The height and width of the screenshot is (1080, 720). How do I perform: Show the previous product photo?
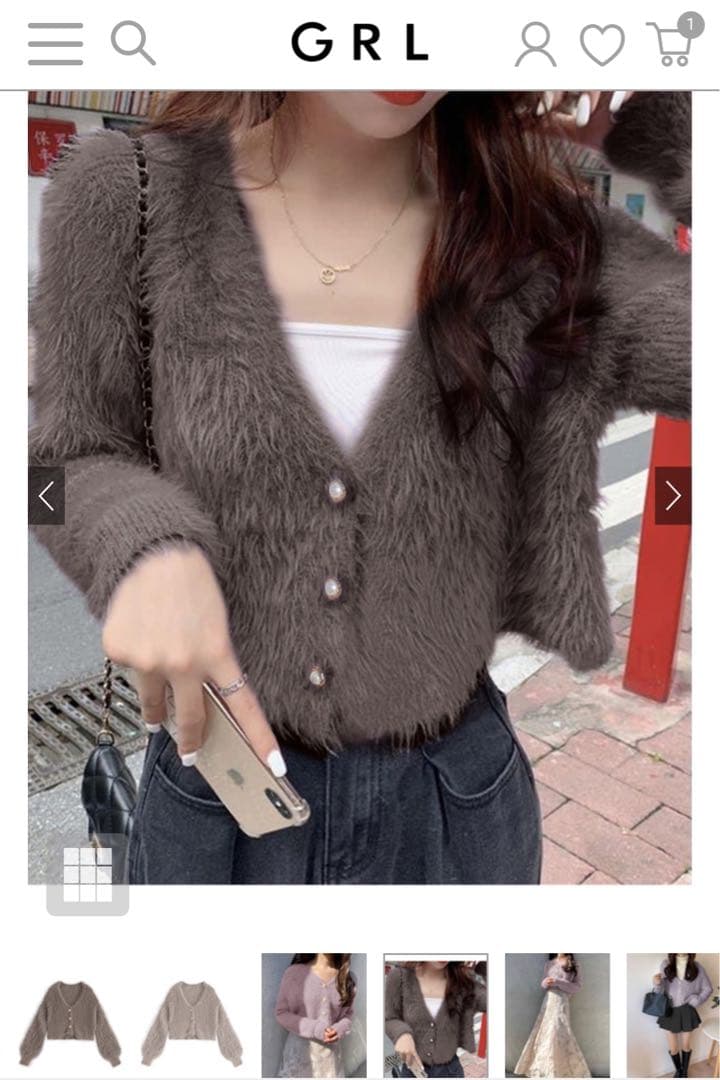46,495
